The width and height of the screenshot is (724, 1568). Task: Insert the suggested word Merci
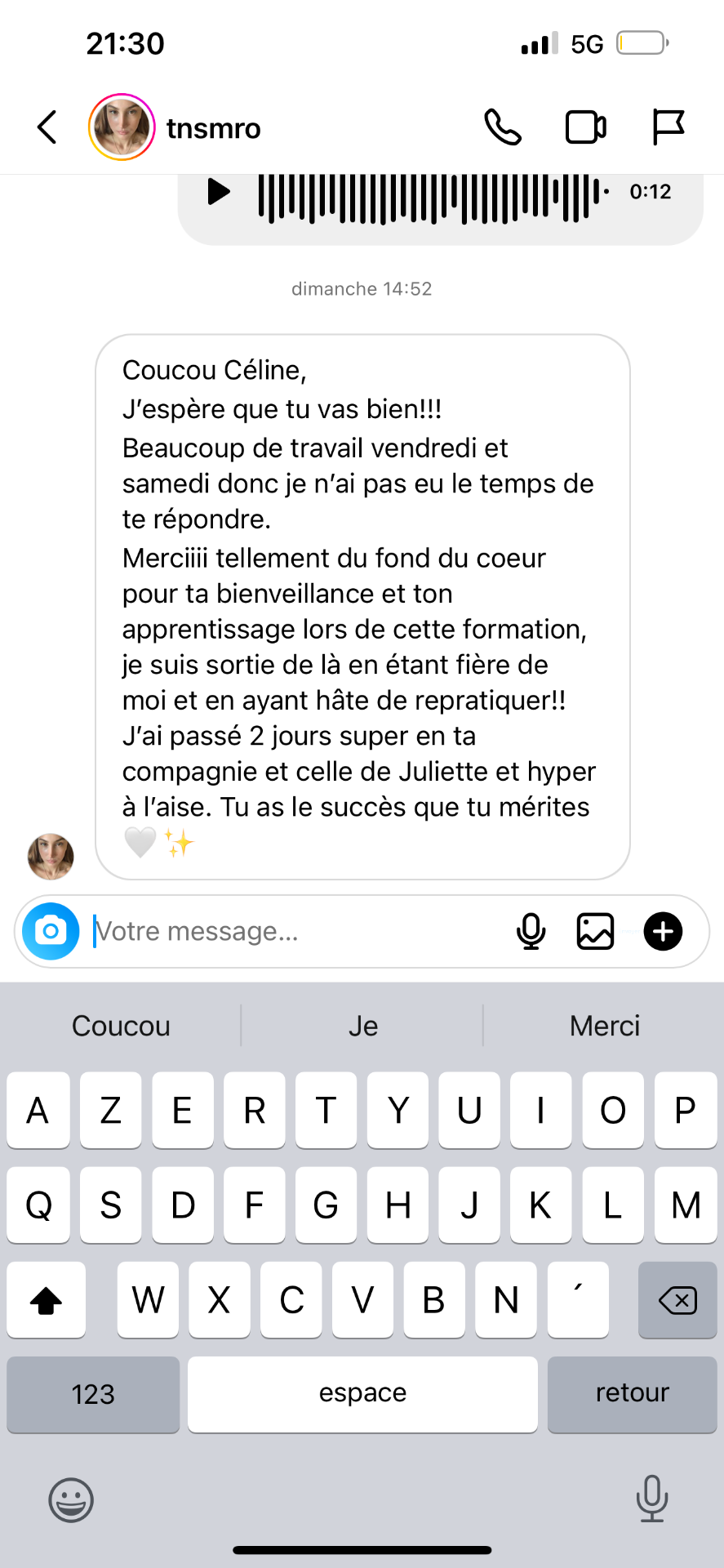tap(605, 1026)
